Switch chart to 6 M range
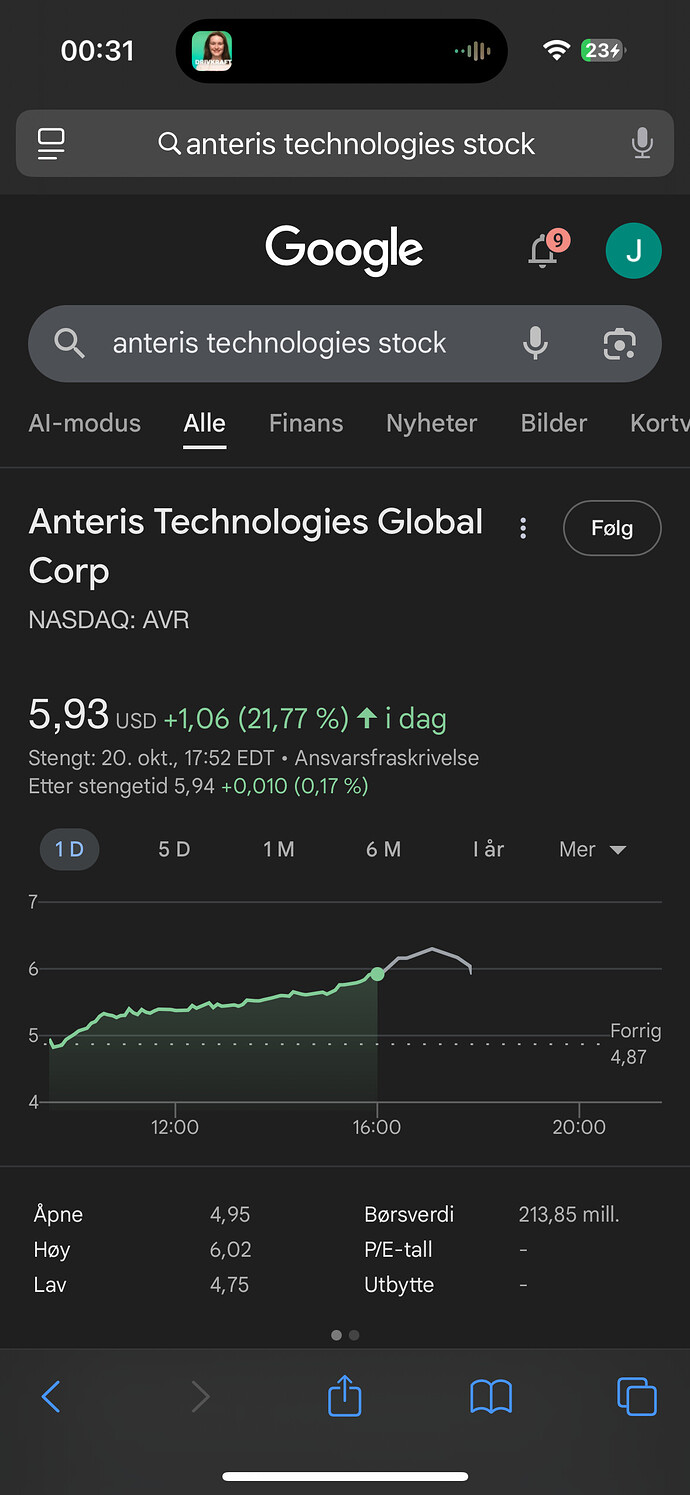690x1495 pixels. pyautogui.click(x=383, y=849)
